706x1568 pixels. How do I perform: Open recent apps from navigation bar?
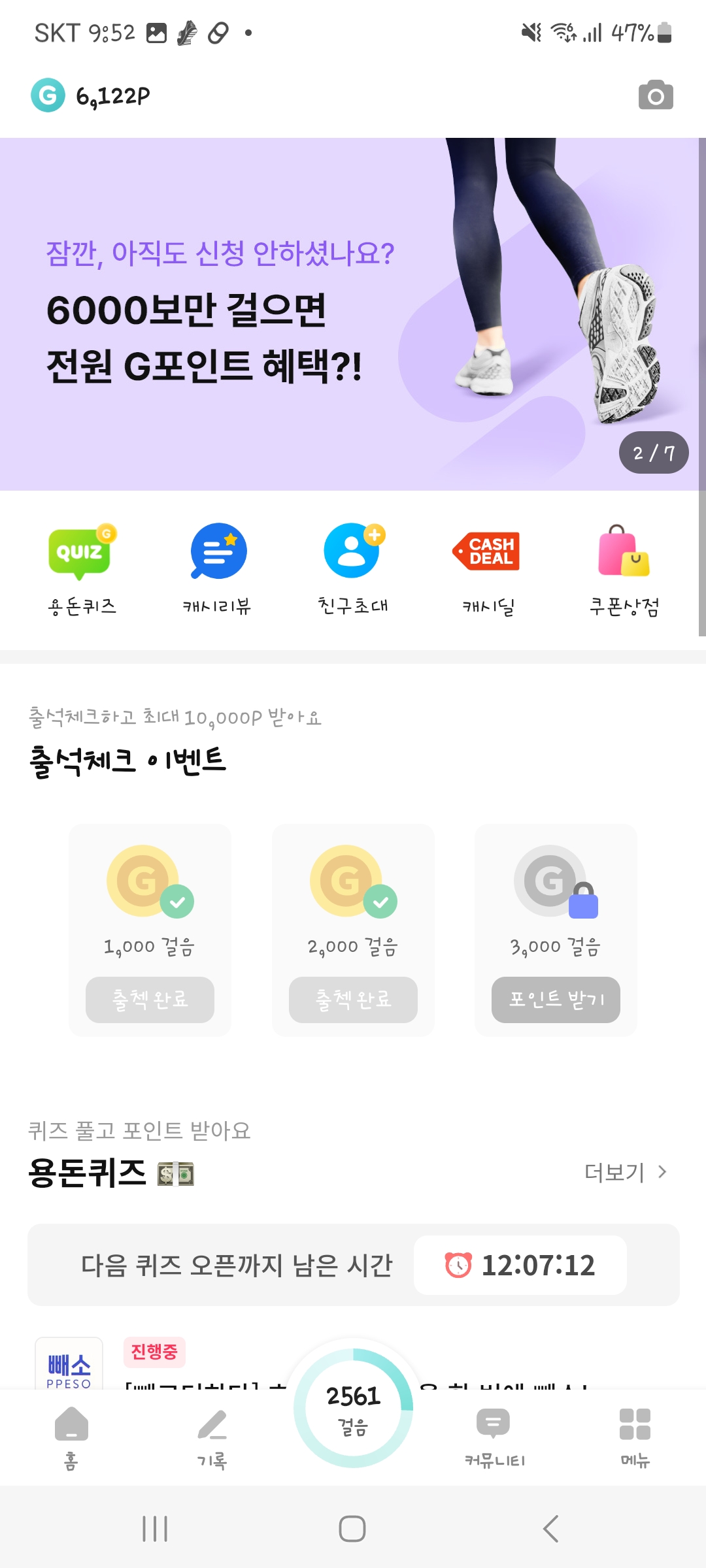155,1529
